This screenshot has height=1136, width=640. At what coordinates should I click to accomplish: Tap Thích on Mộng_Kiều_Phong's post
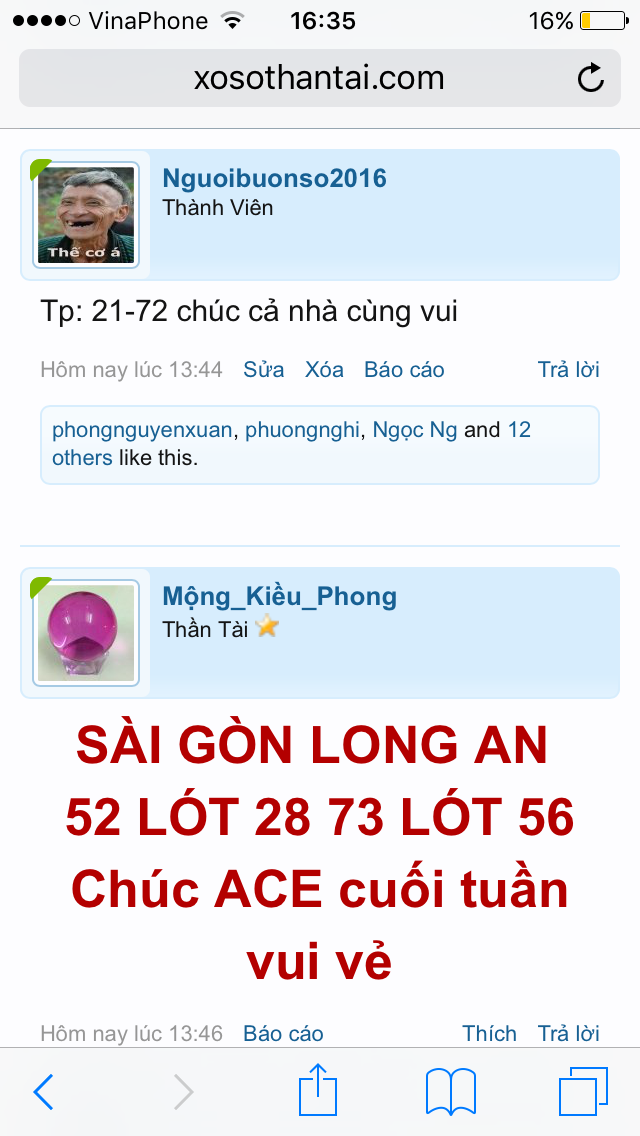(x=489, y=1033)
